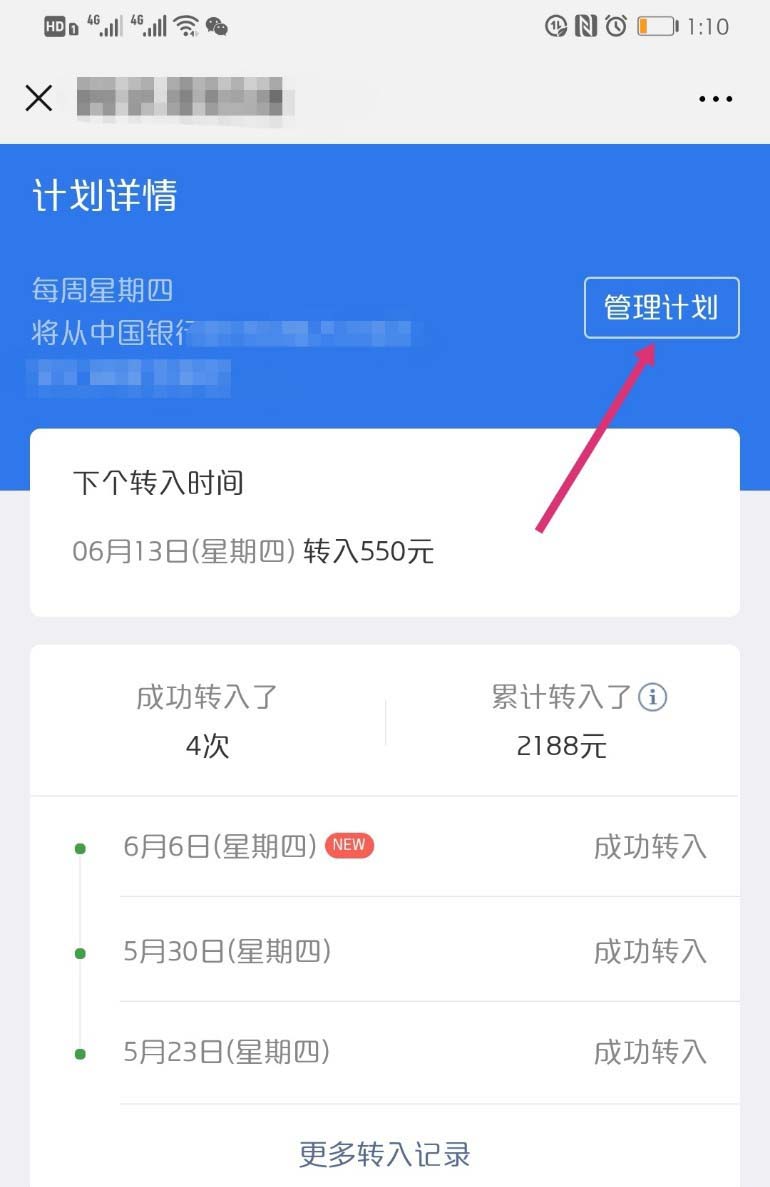Open the three-dot overflow menu
This screenshot has height=1187, width=770.
715,99
